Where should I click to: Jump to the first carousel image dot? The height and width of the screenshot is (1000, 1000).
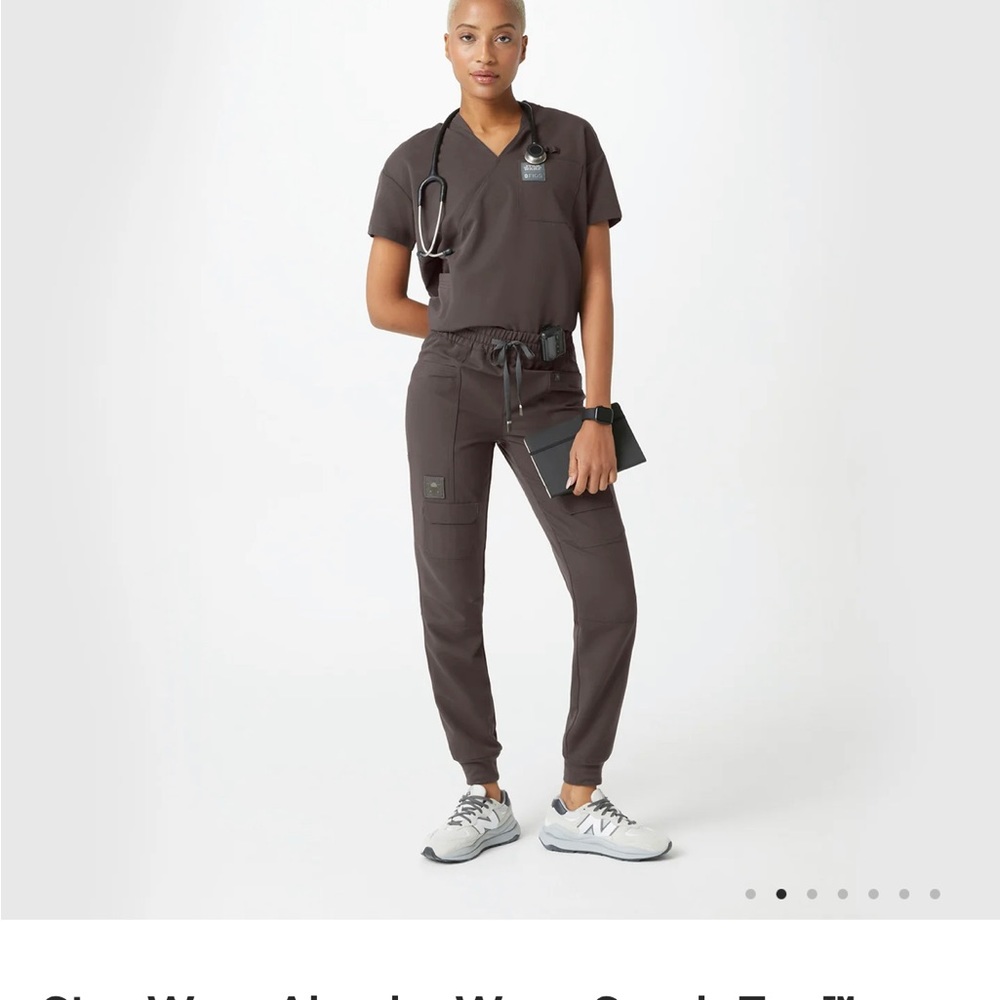point(750,894)
